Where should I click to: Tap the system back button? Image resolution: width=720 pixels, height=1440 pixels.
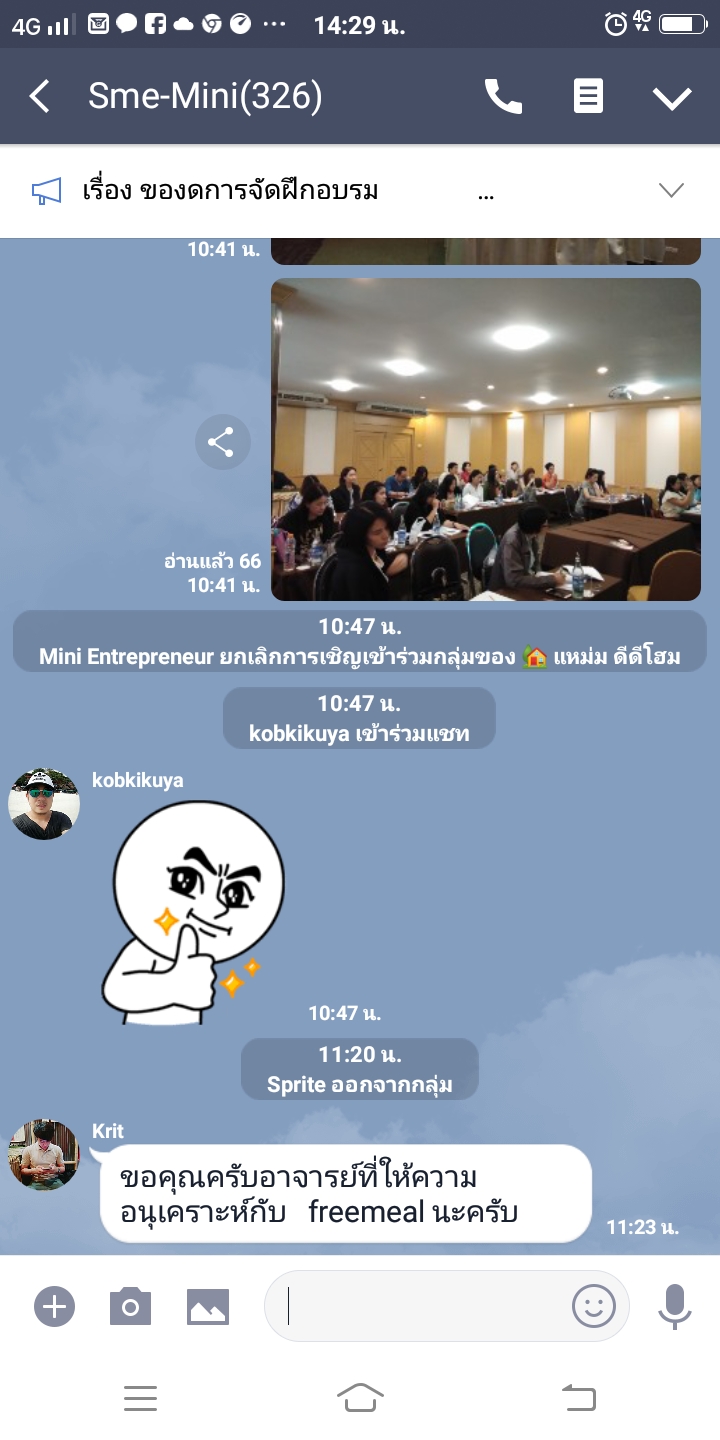click(579, 1398)
